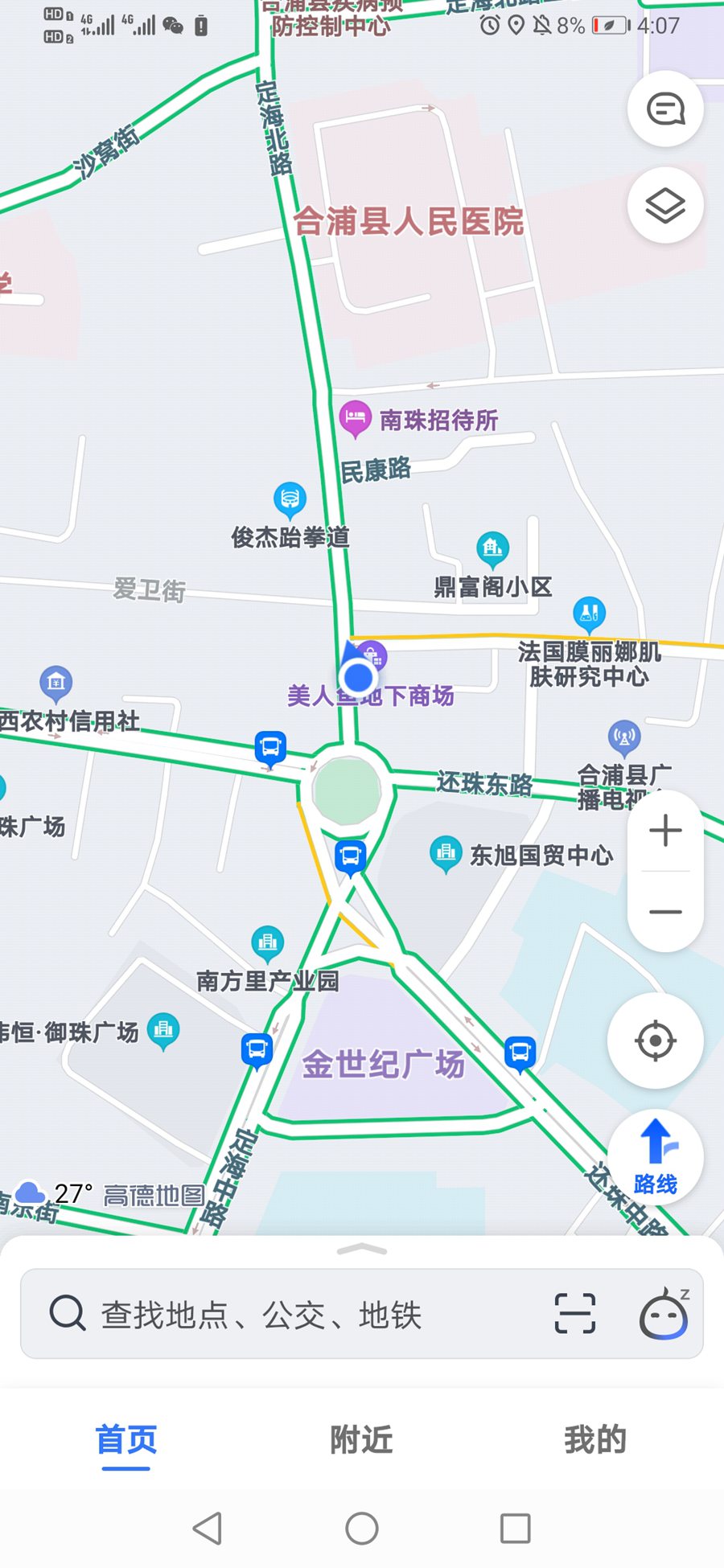Tap the 金世纪广场 area on the map

point(384,1064)
